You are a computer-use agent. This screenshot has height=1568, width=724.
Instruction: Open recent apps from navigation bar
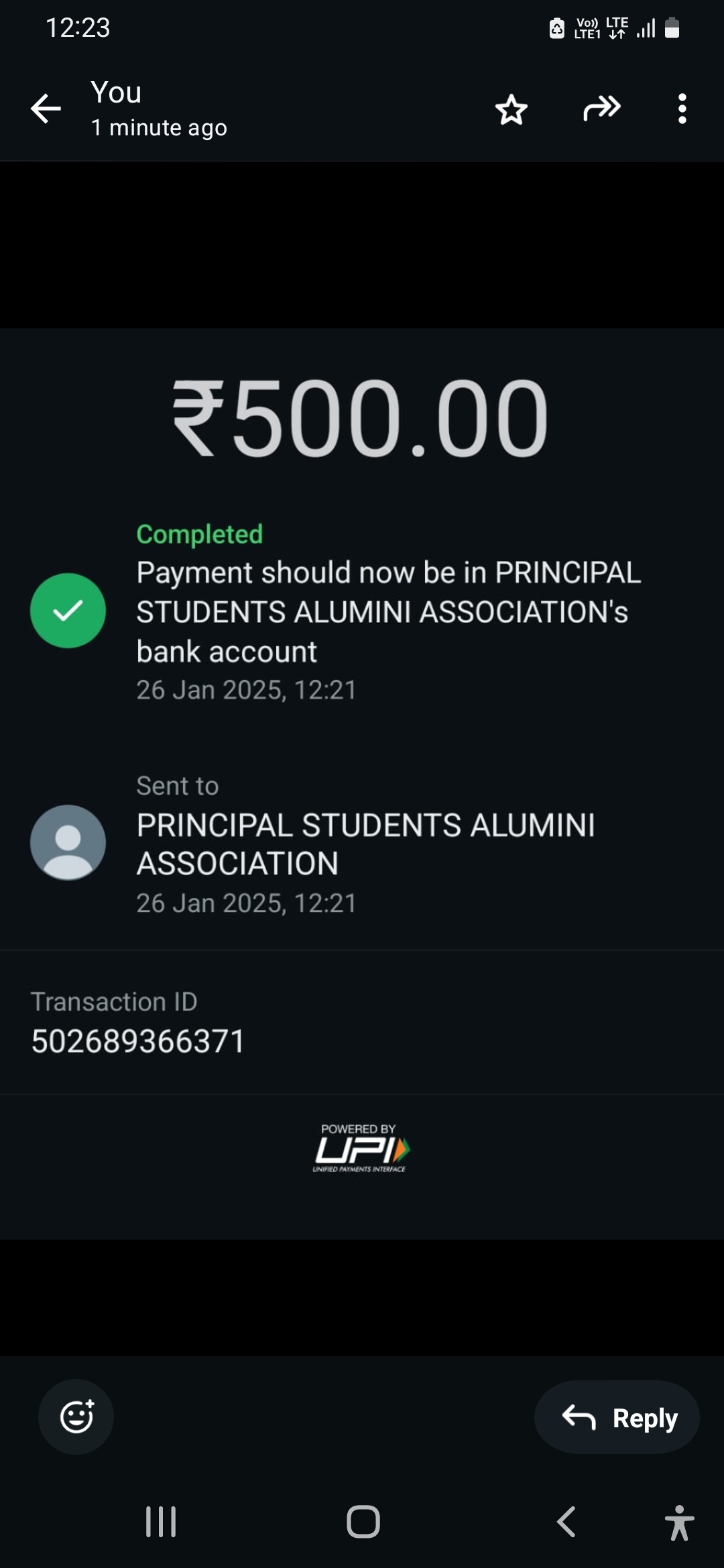[161, 1522]
